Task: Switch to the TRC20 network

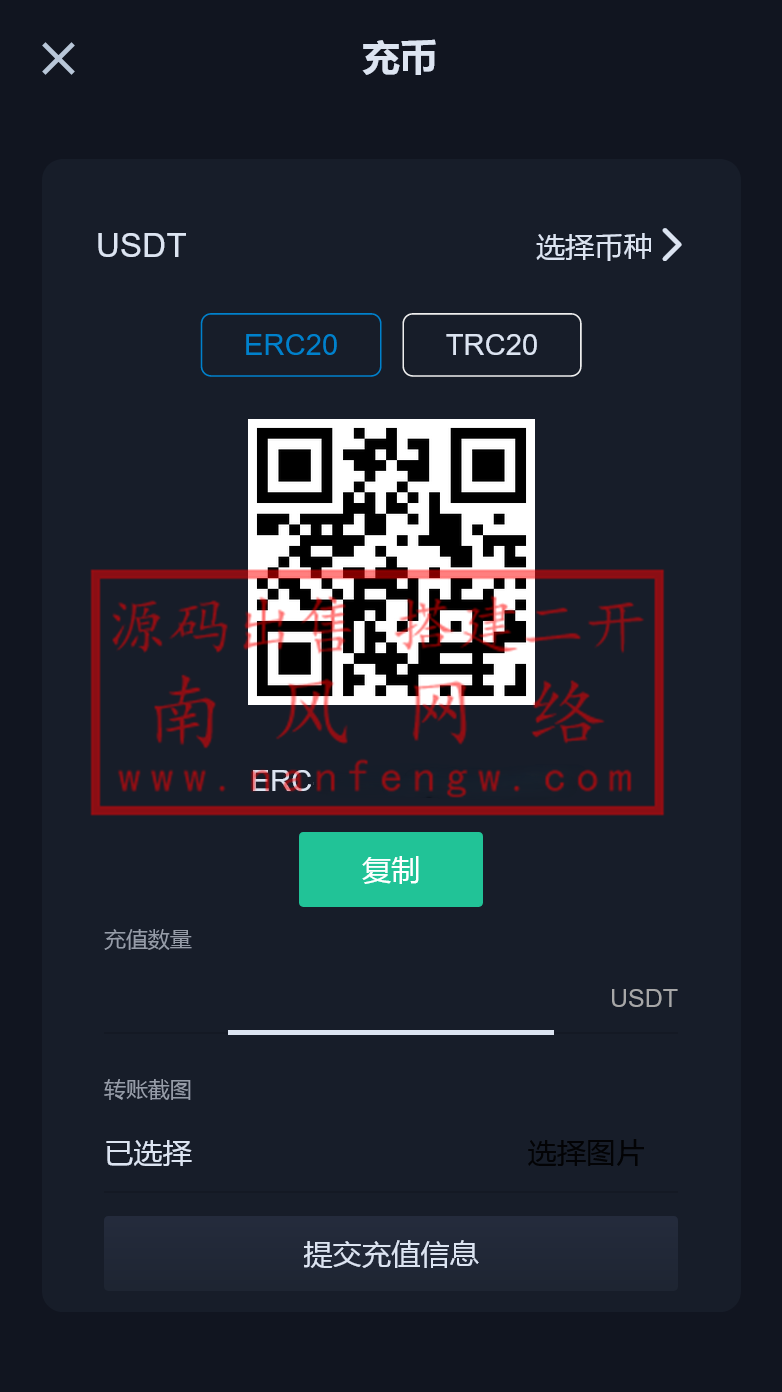Action: pos(491,345)
